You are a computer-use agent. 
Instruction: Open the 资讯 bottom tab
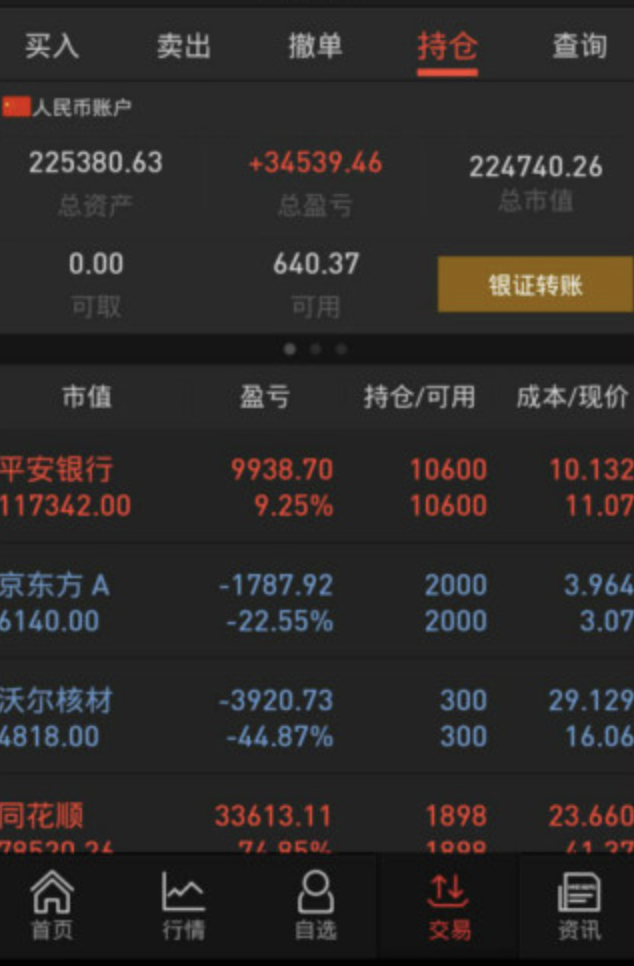point(580,905)
